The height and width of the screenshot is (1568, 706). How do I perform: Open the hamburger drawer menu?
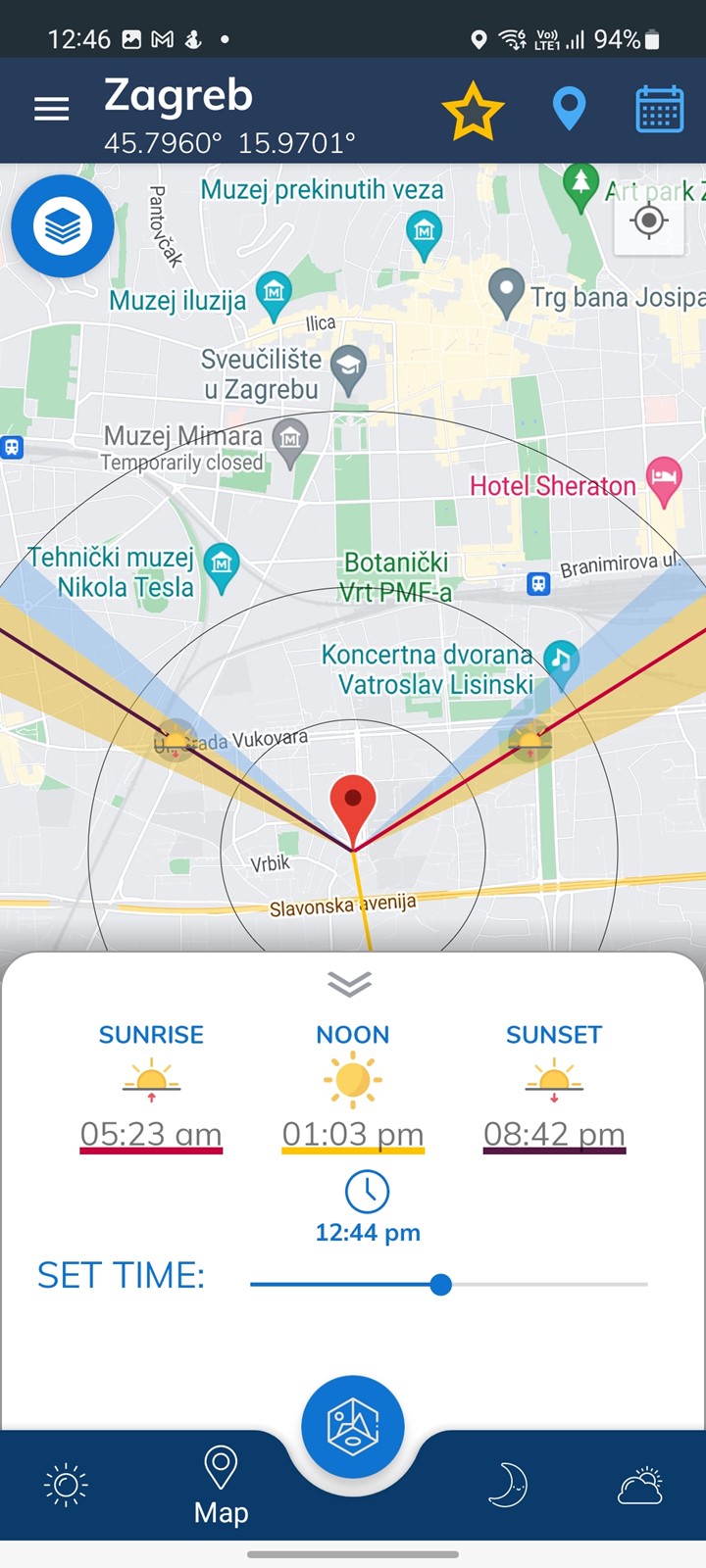(x=51, y=109)
